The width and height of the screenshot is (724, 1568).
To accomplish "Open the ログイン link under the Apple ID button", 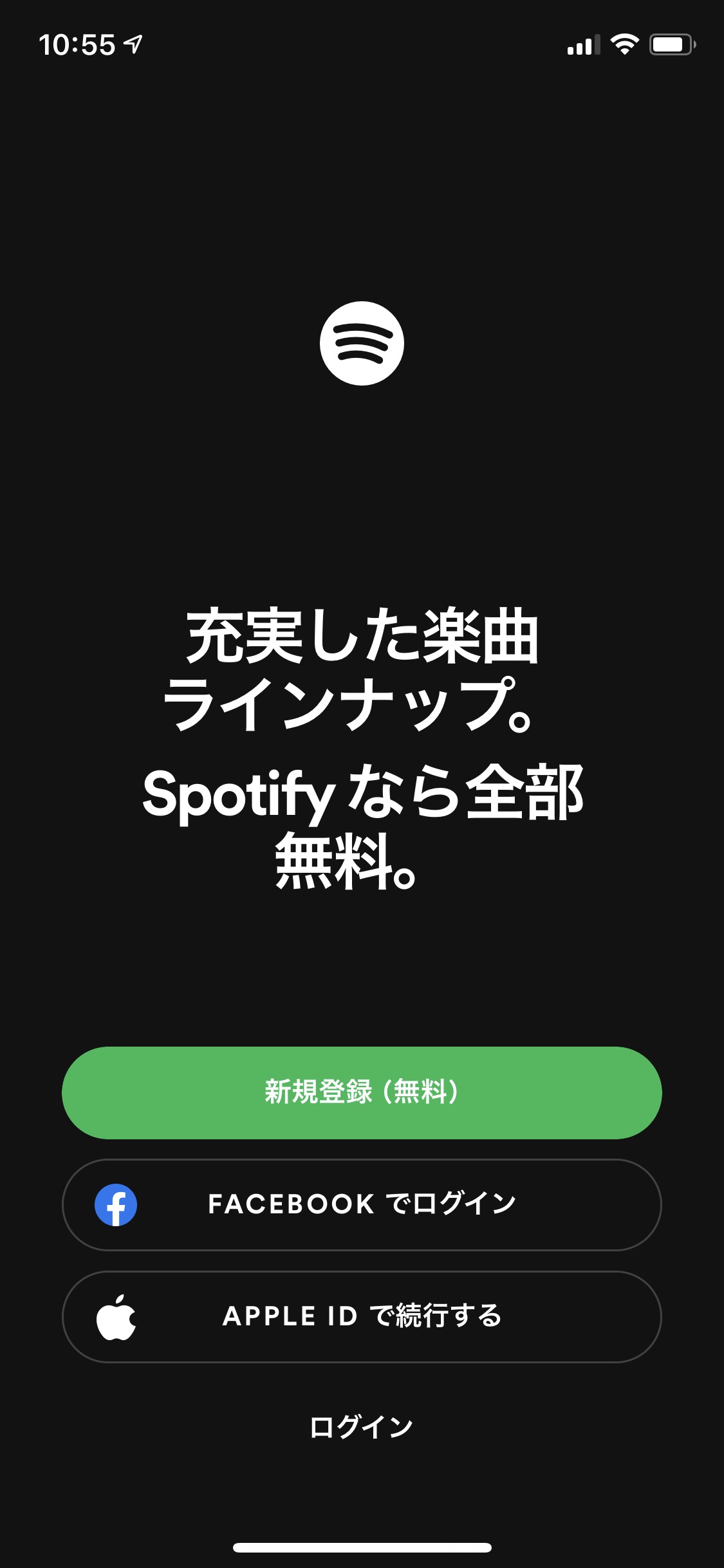I will (361, 1427).
